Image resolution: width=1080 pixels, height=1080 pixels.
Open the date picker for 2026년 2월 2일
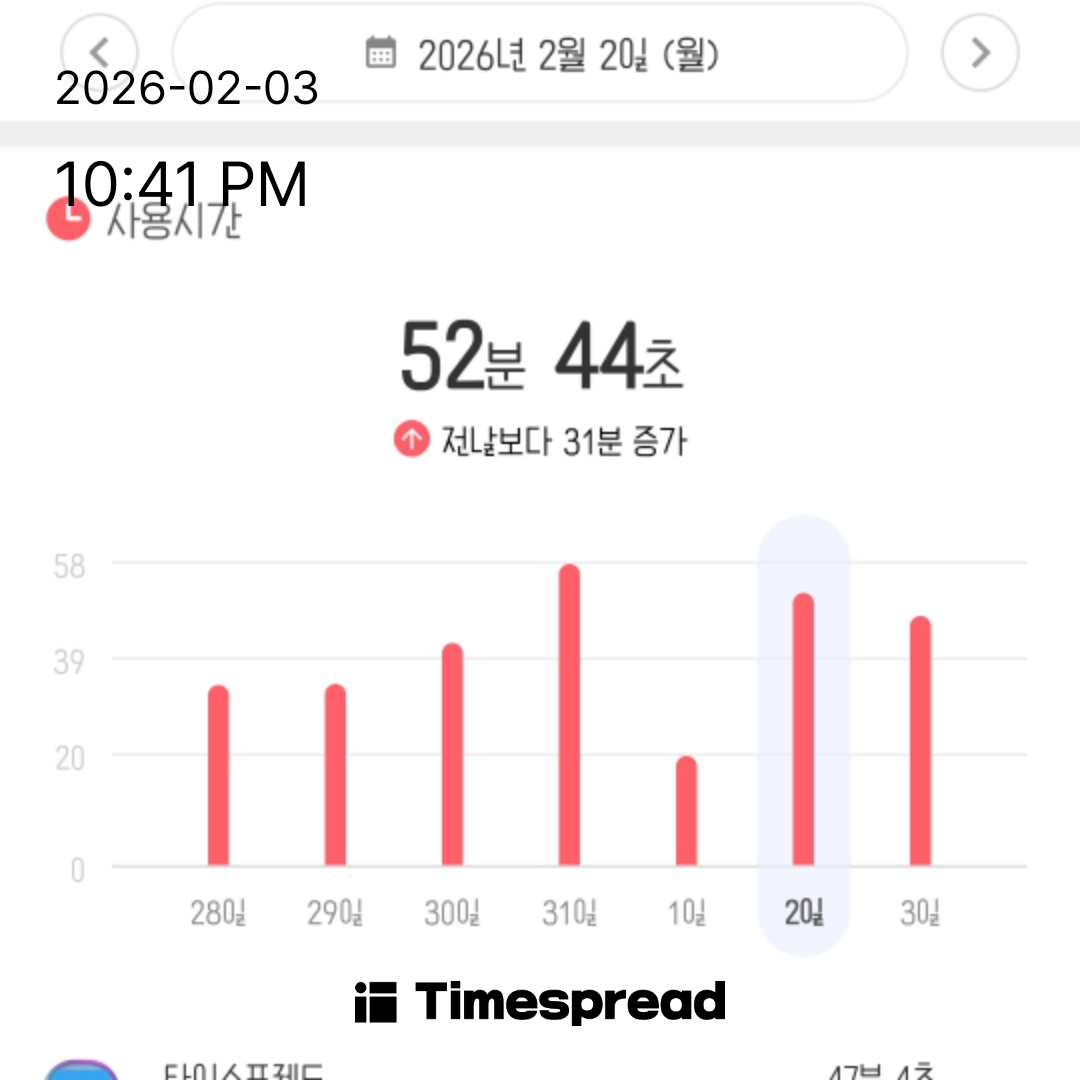540,54
